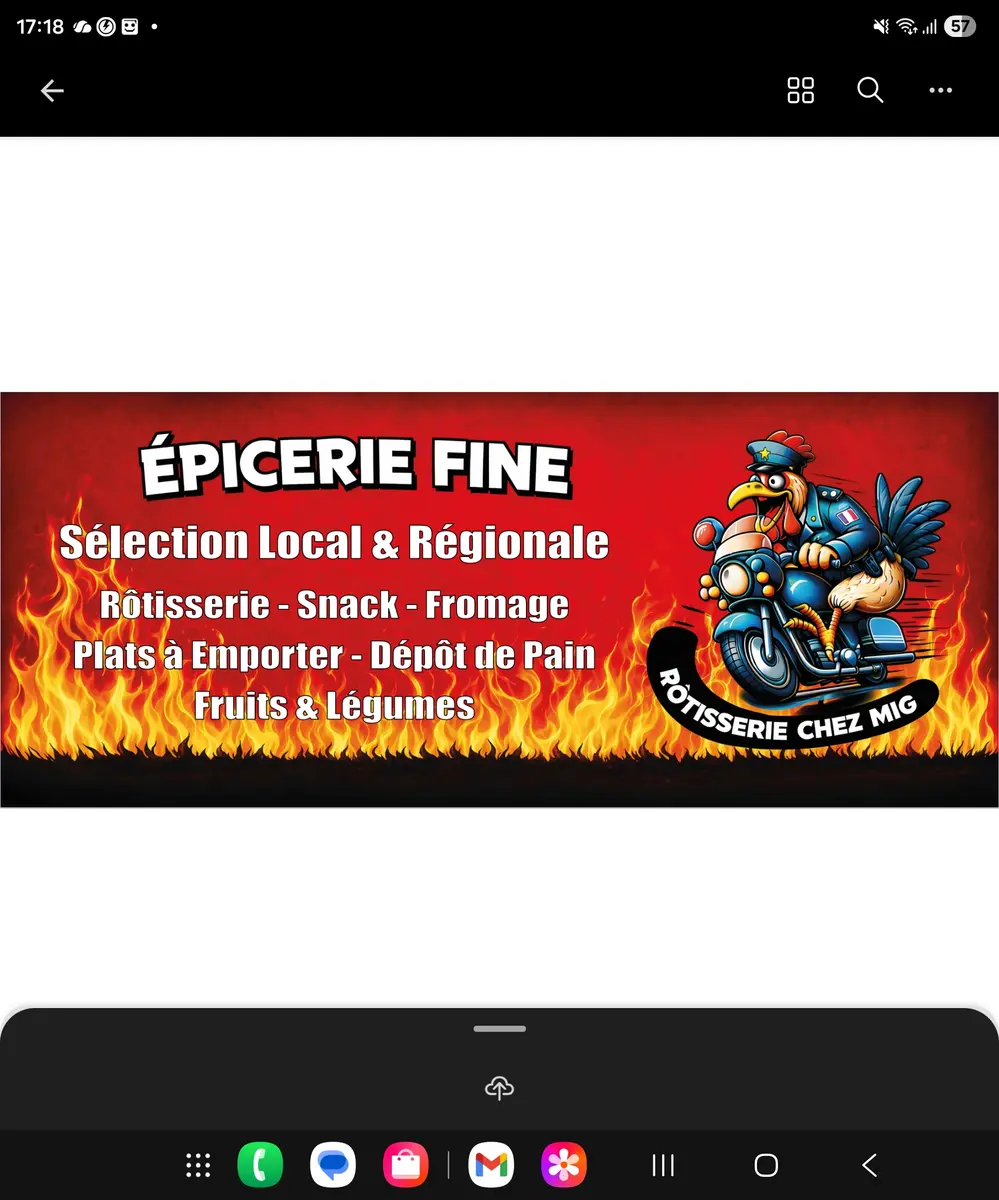This screenshot has height=1200, width=999.
Task: Open the Galaxy Store shopping bag app
Action: [x=406, y=1165]
